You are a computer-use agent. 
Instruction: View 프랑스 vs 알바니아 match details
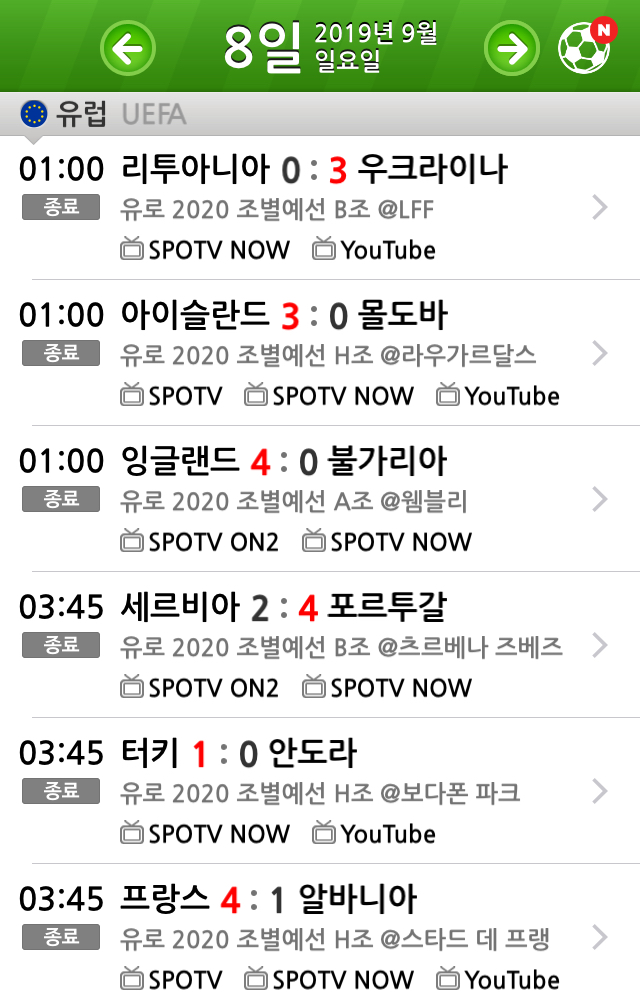320,937
